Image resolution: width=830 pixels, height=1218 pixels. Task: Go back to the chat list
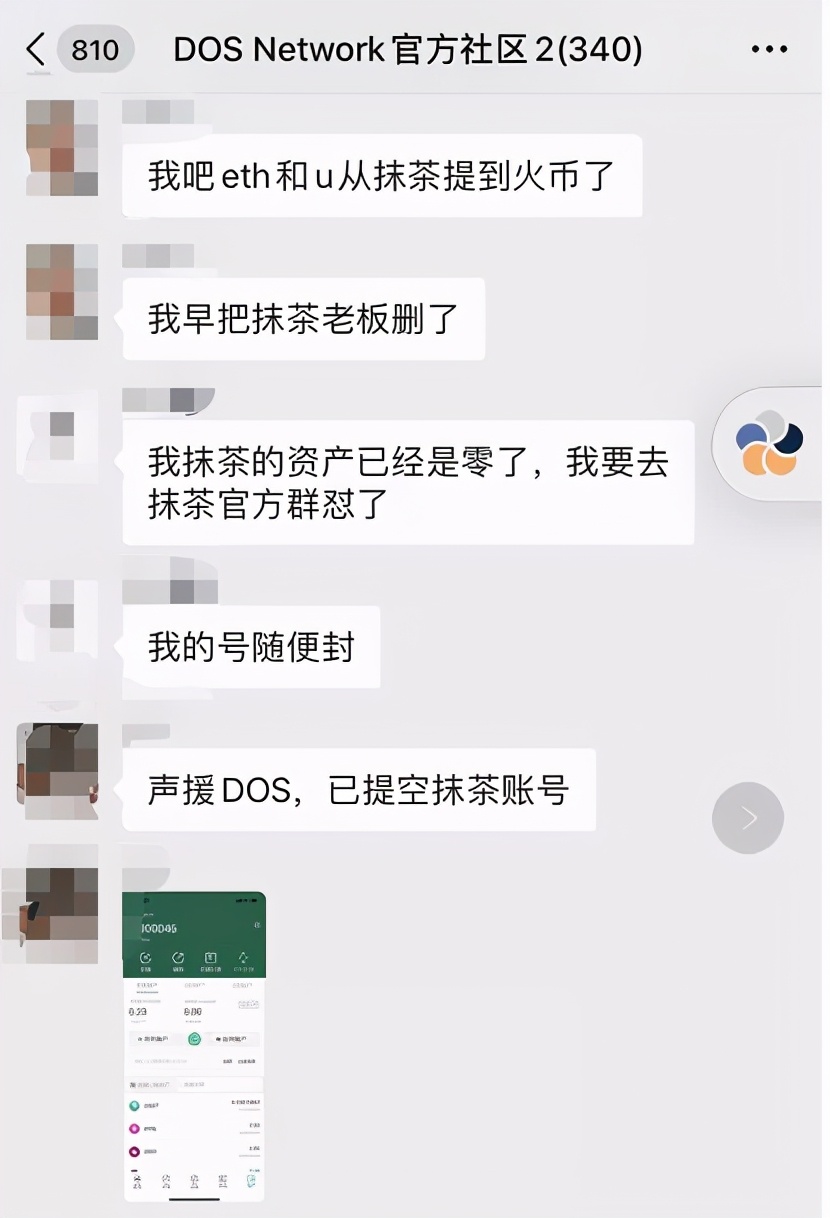[x=36, y=49]
